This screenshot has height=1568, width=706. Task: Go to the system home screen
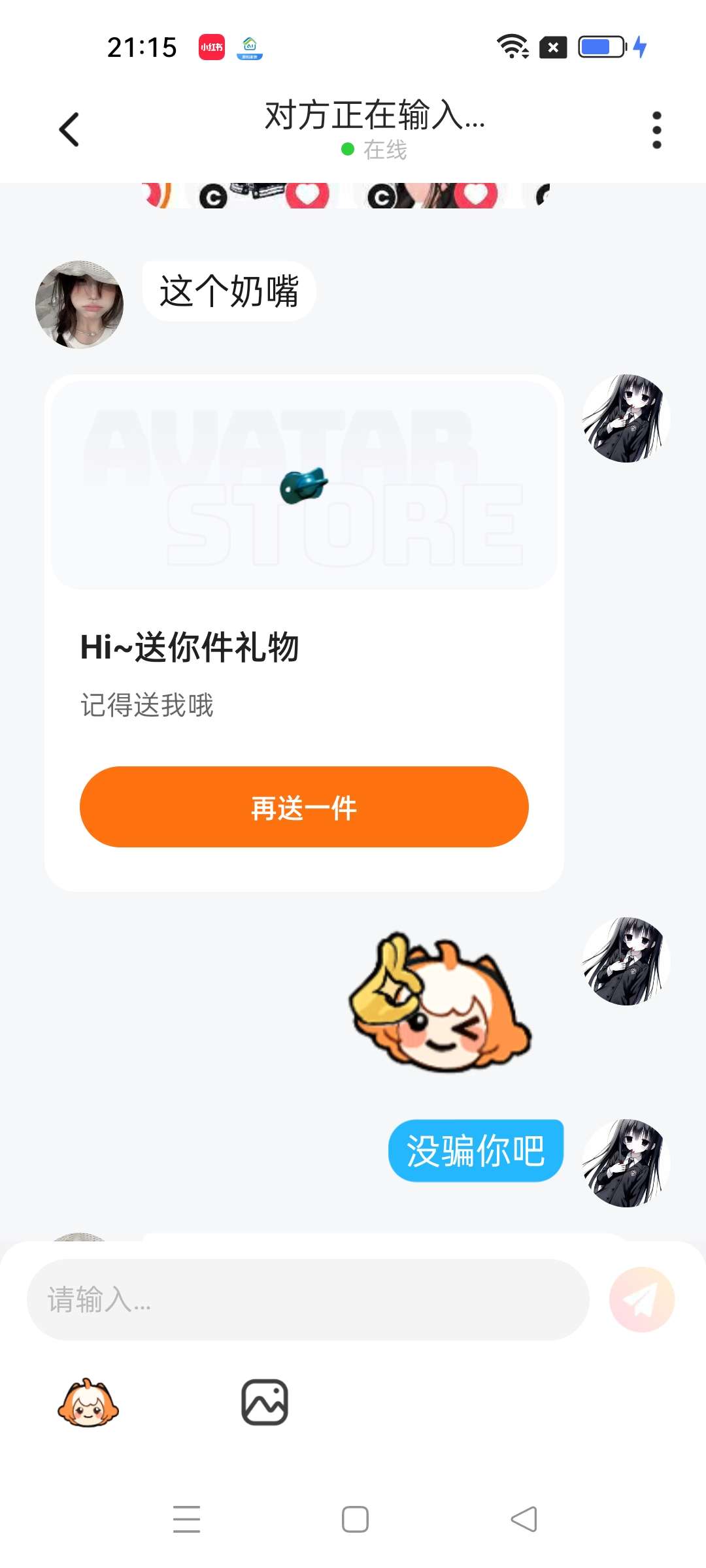click(355, 1519)
